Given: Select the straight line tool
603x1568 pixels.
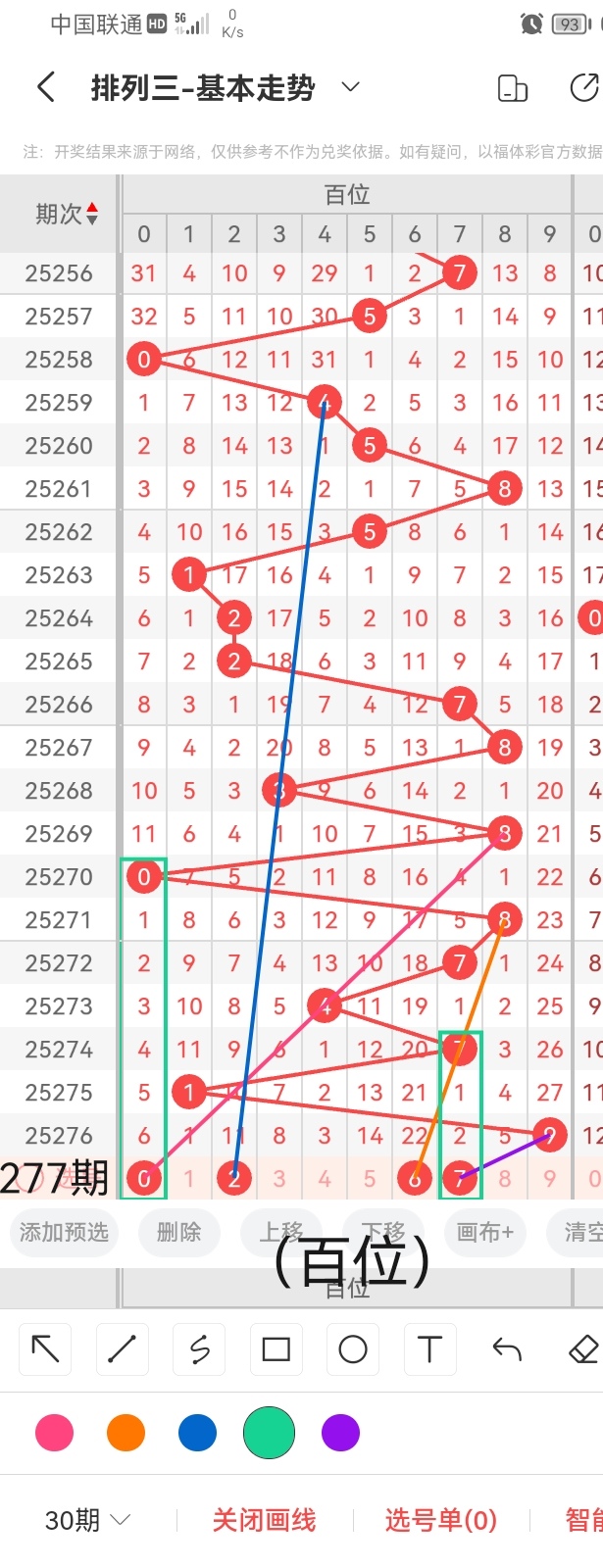Looking at the screenshot, I should coord(122,1349).
